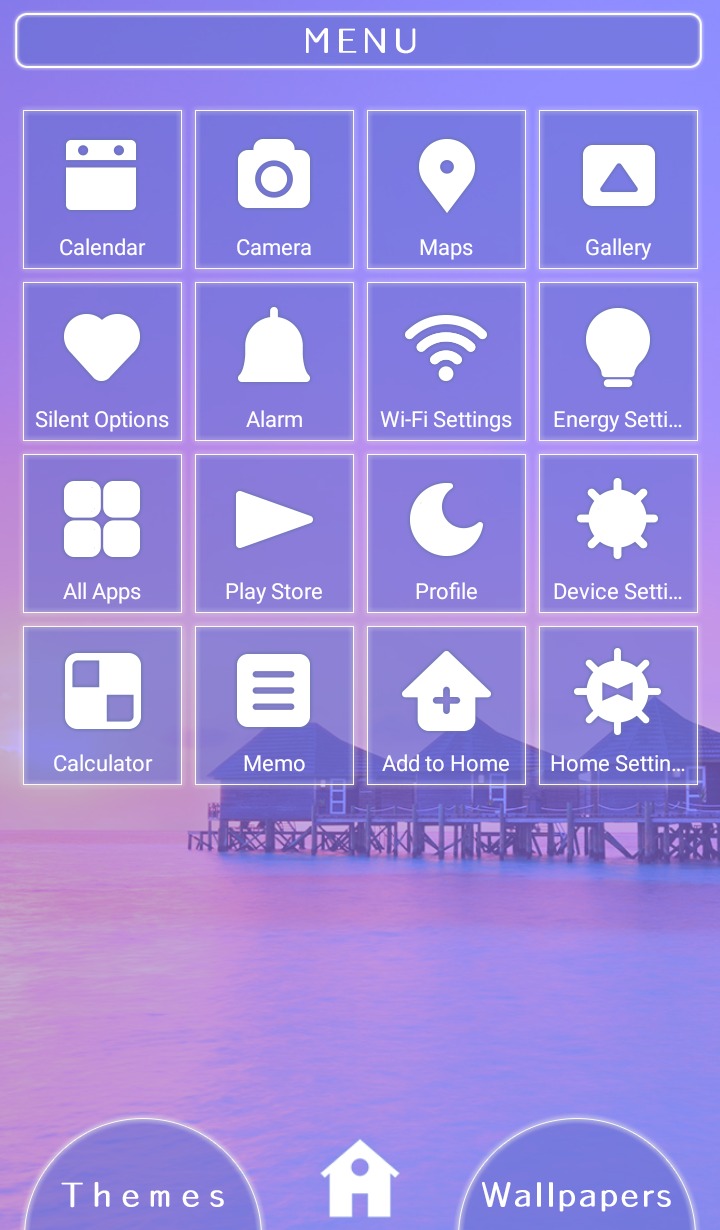Open Maps from the menu
This screenshot has height=1230, width=720.
click(x=446, y=190)
